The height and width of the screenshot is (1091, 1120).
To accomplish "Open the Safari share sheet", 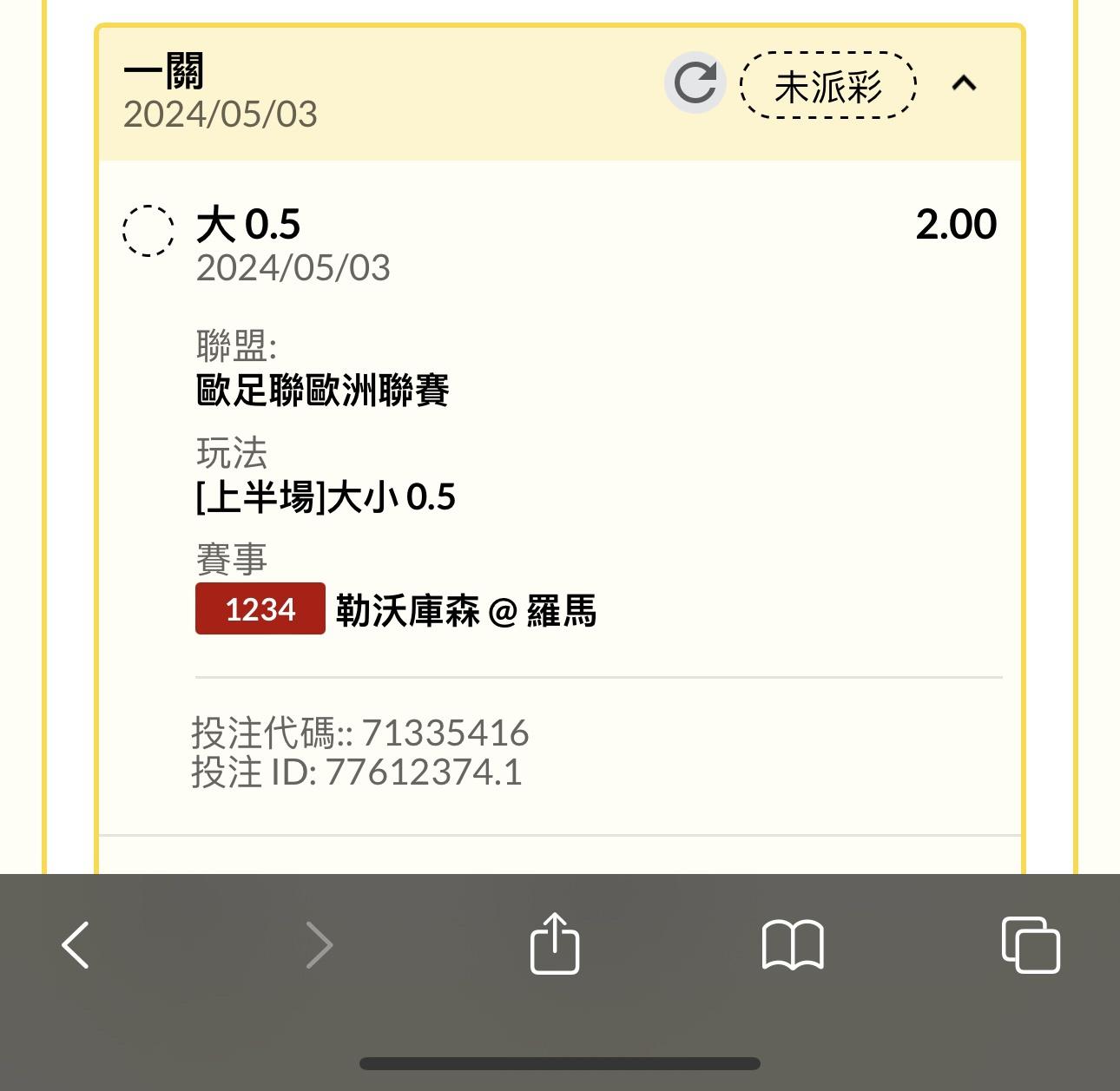I will tap(554, 943).
